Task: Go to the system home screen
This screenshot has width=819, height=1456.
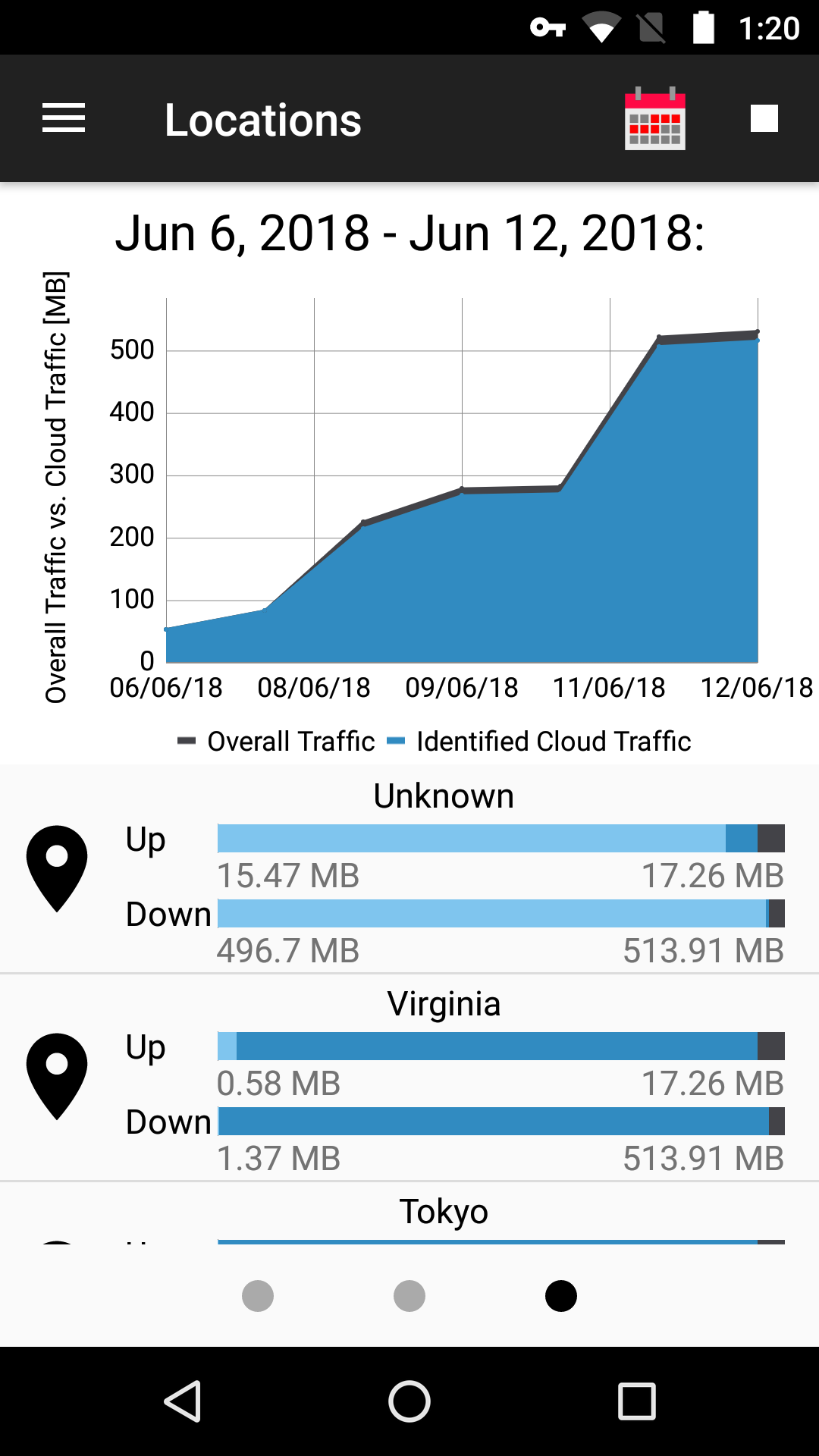Action: point(409,1401)
